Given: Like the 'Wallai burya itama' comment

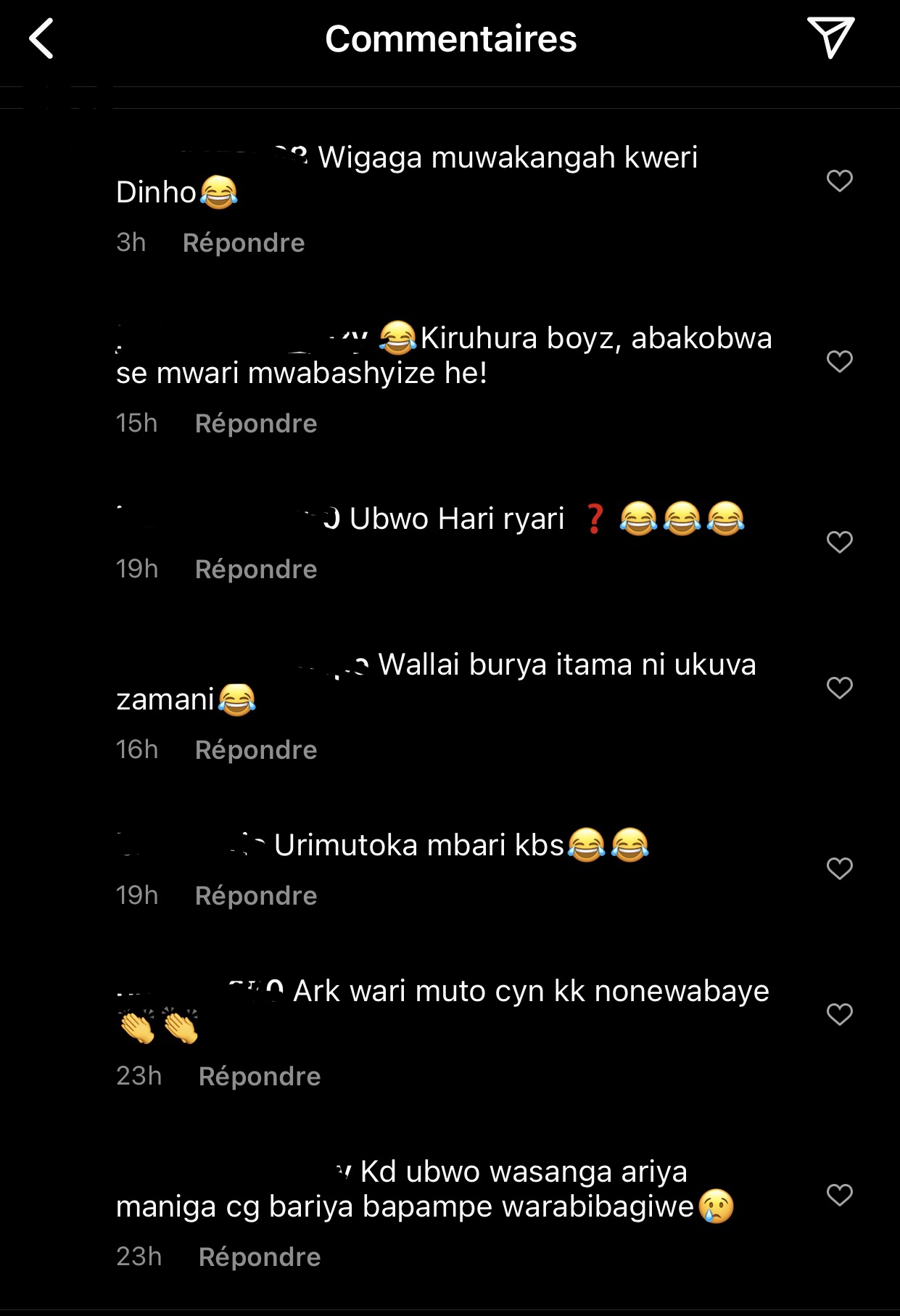Looking at the screenshot, I should 839,688.
